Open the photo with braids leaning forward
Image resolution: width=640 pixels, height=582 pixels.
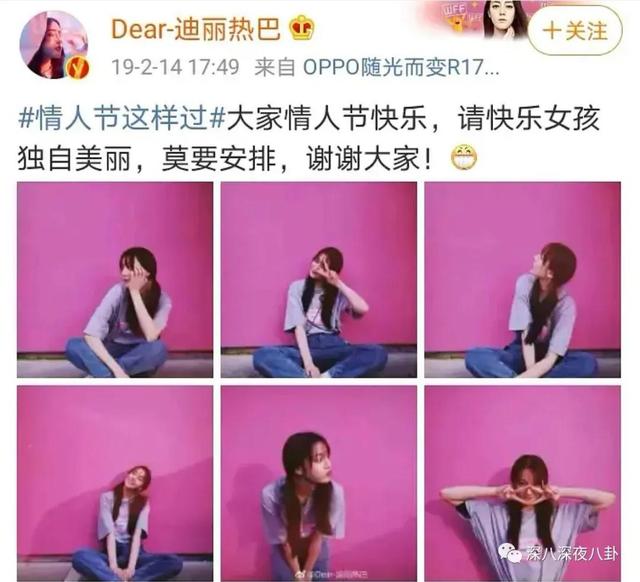coord(319,483)
